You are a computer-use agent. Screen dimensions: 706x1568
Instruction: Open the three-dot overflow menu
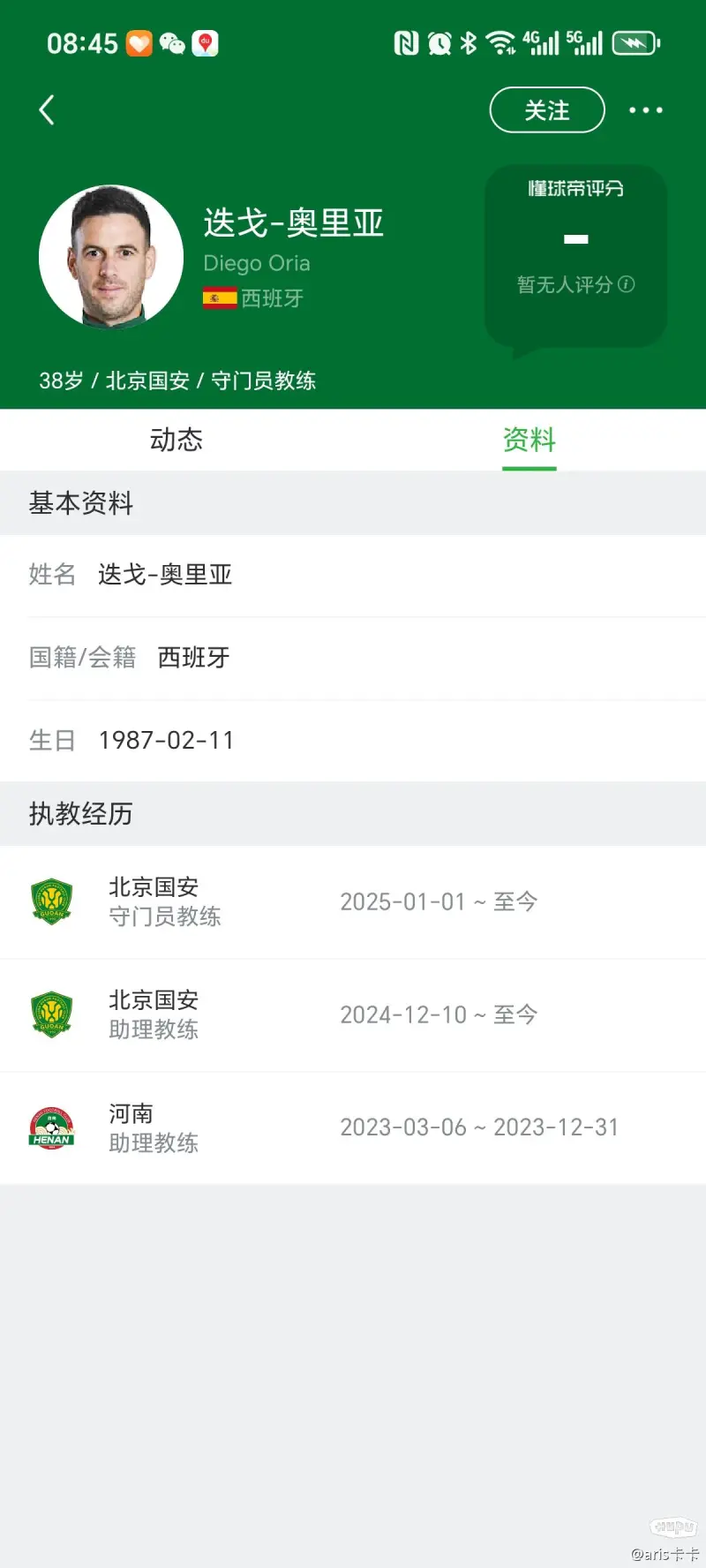(x=645, y=110)
